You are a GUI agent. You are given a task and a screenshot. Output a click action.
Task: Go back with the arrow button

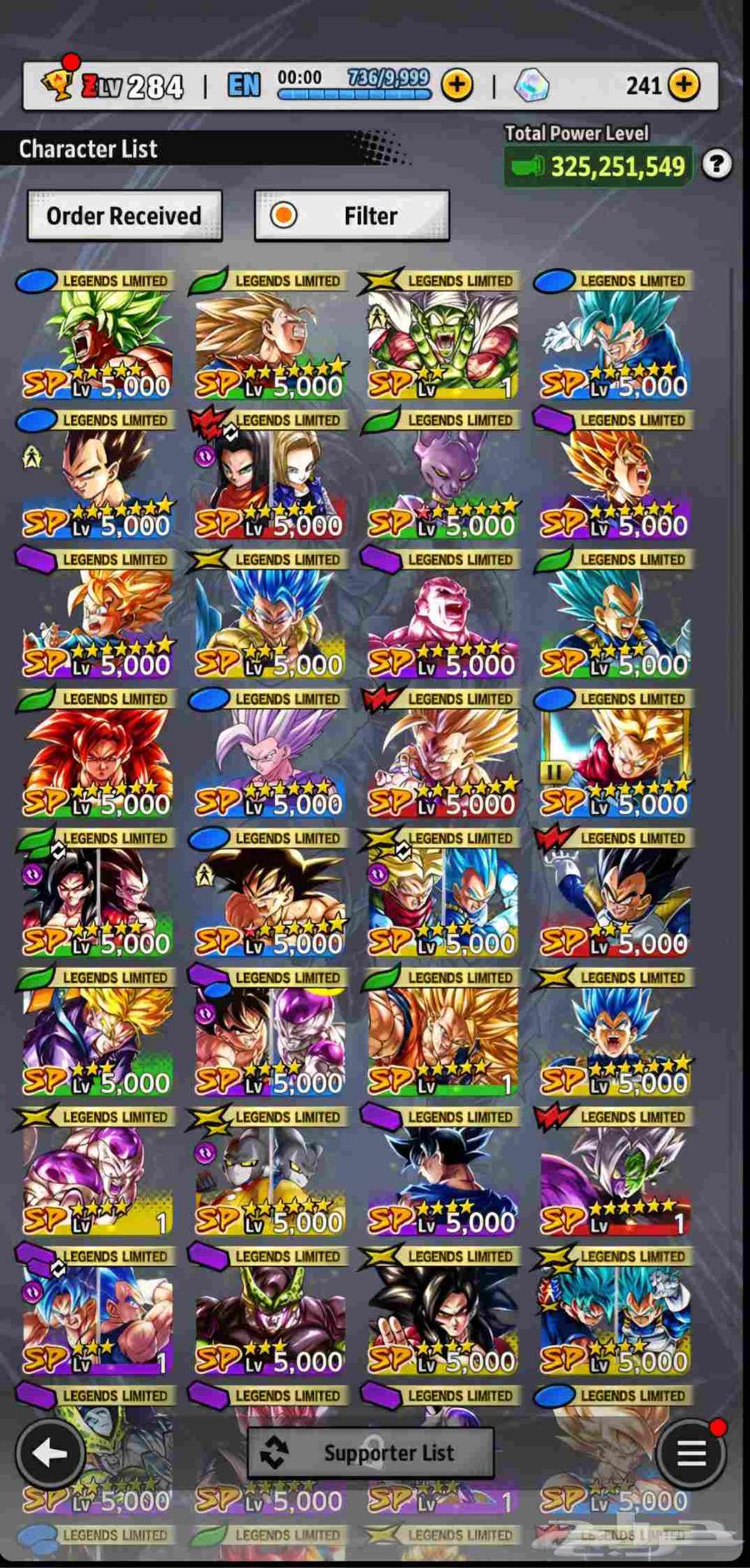click(x=50, y=1455)
